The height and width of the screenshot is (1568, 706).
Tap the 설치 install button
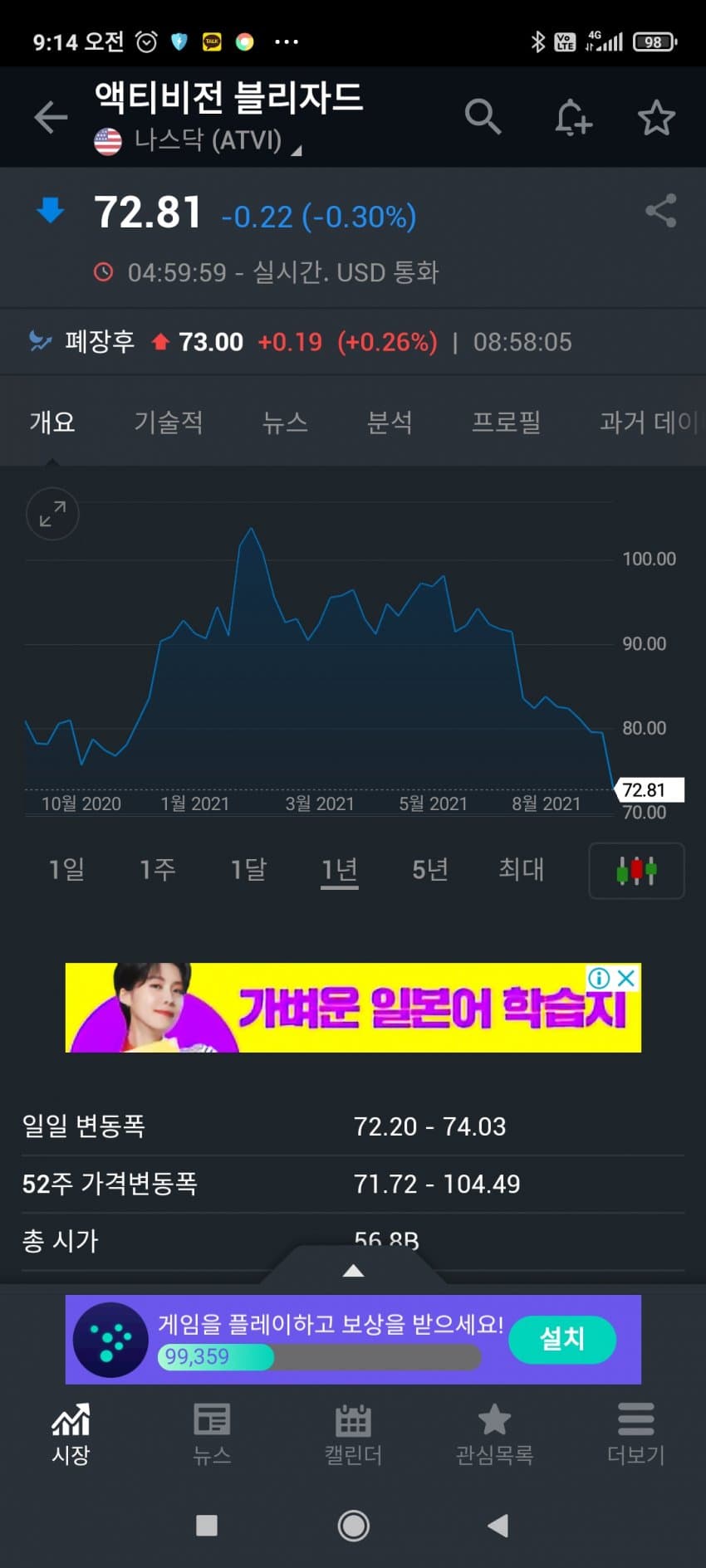pos(562,1339)
